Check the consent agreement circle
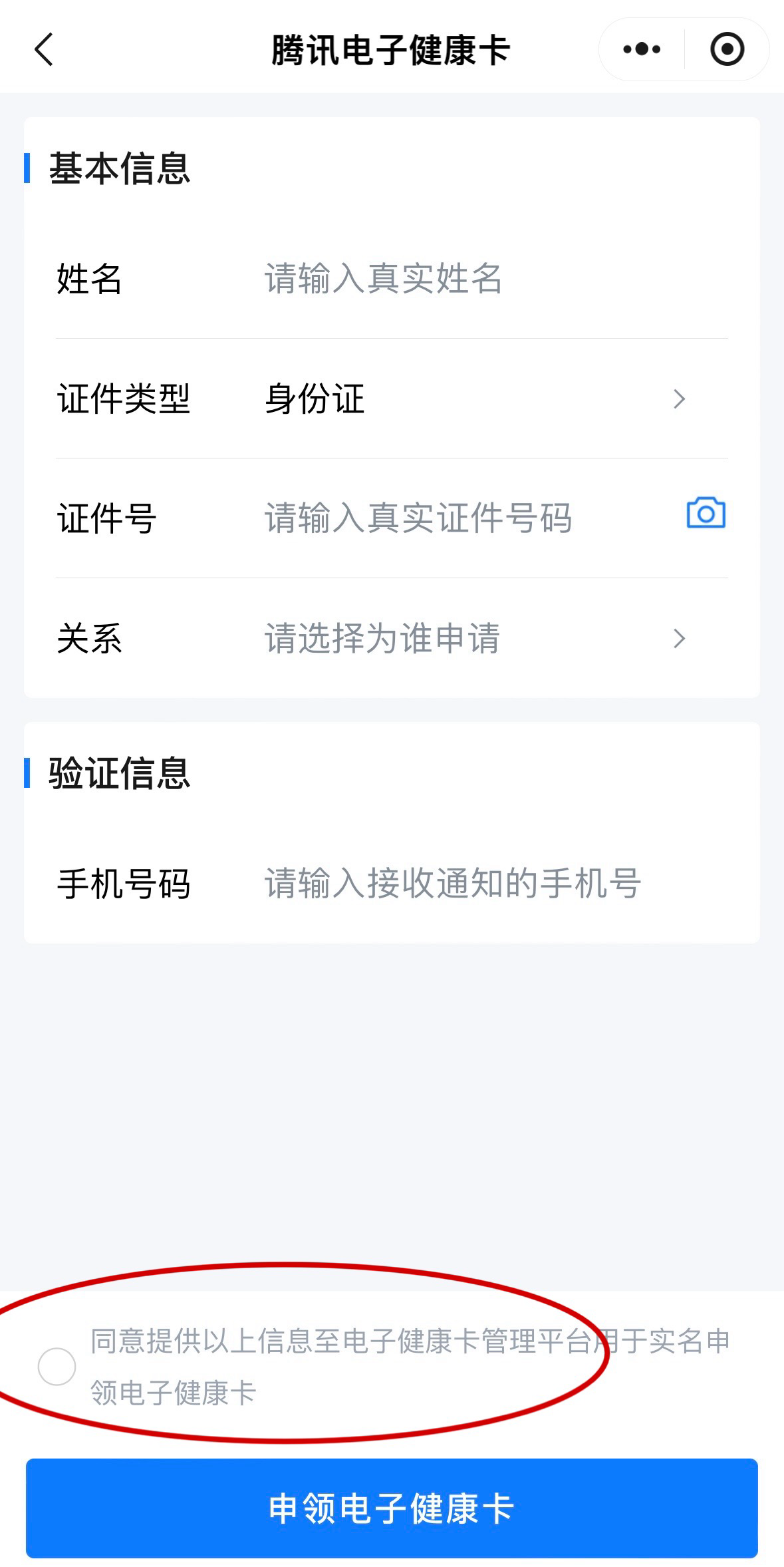 [x=57, y=1367]
